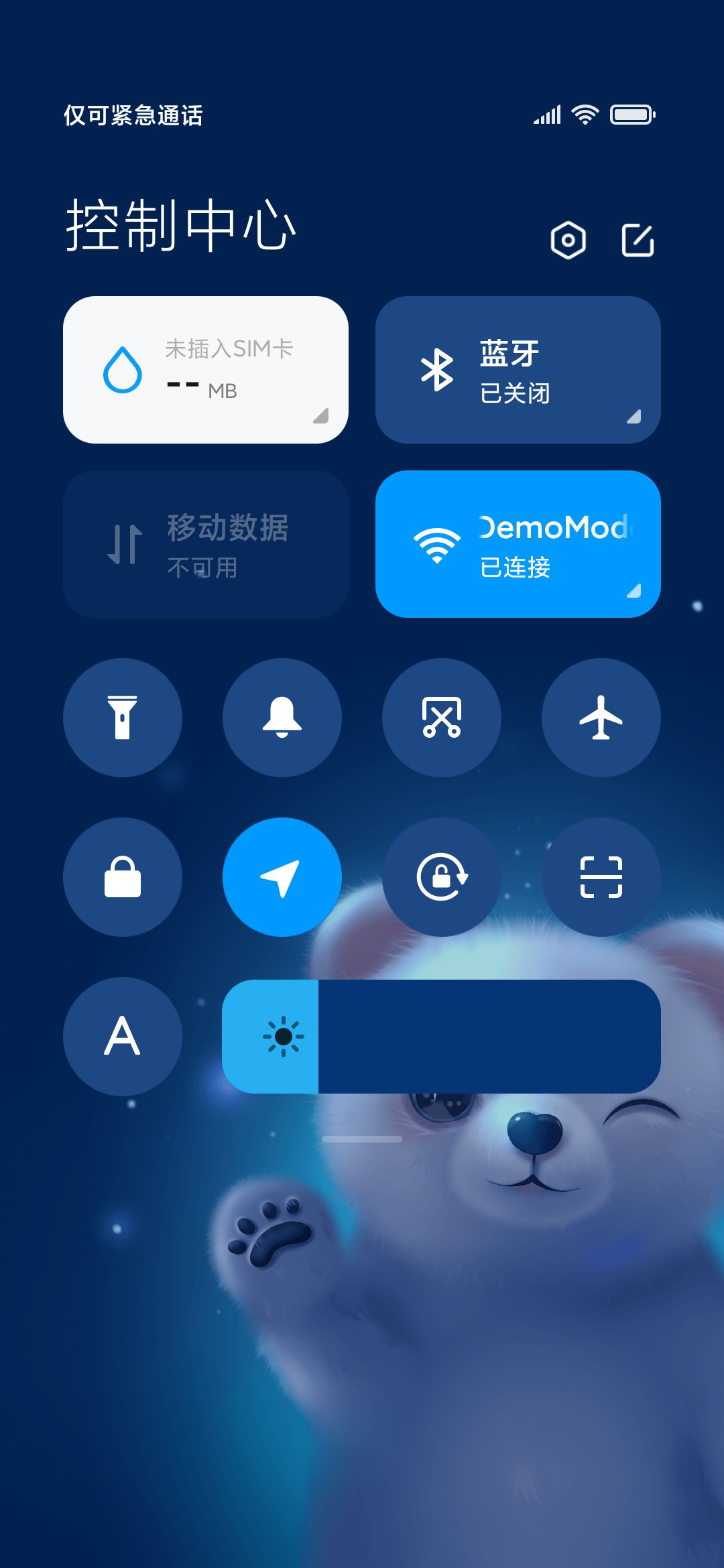Tap the lock screen padlock button

[x=123, y=877]
